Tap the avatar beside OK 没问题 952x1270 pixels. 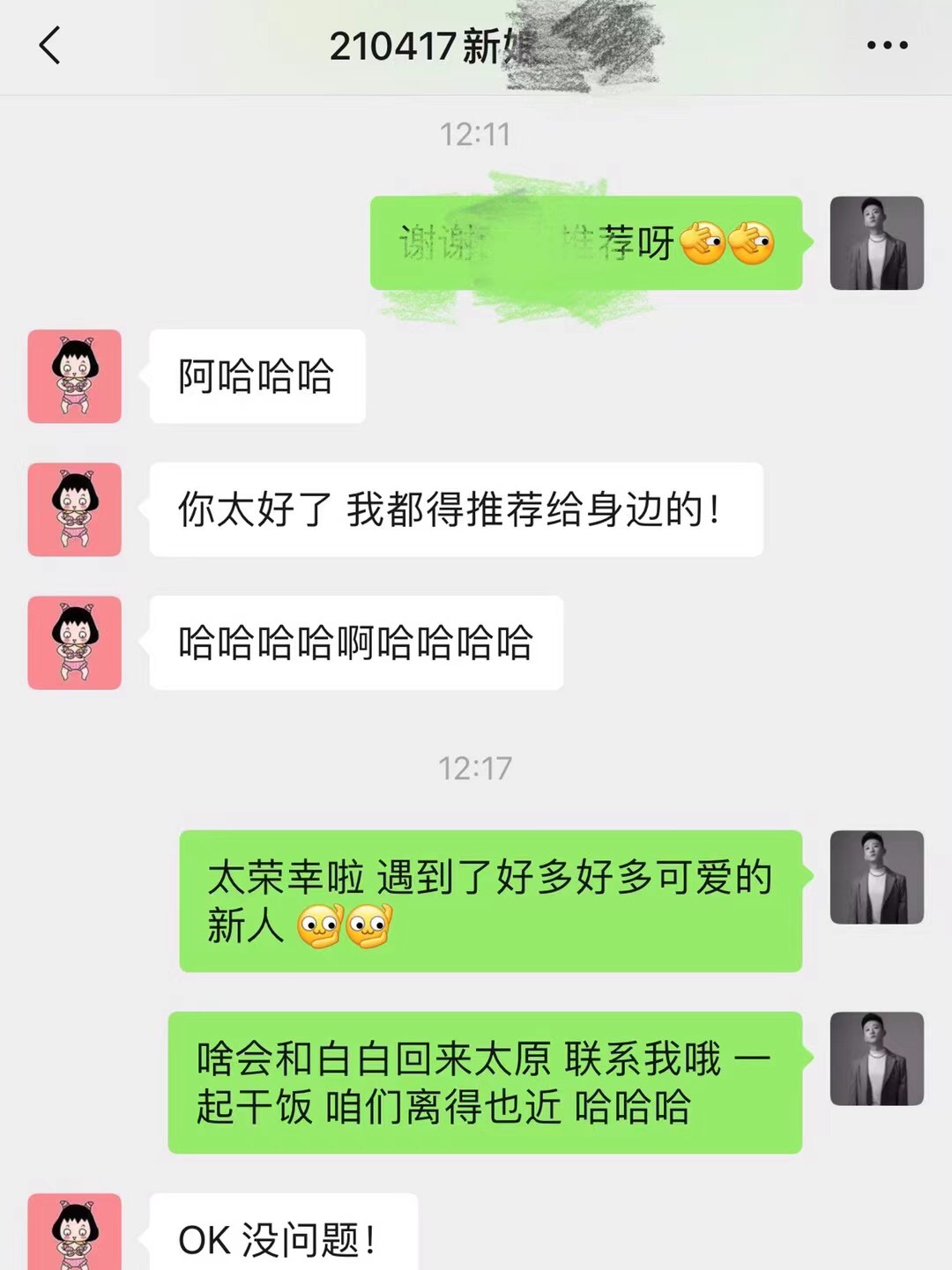pyautogui.click(x=75, y=1234)
